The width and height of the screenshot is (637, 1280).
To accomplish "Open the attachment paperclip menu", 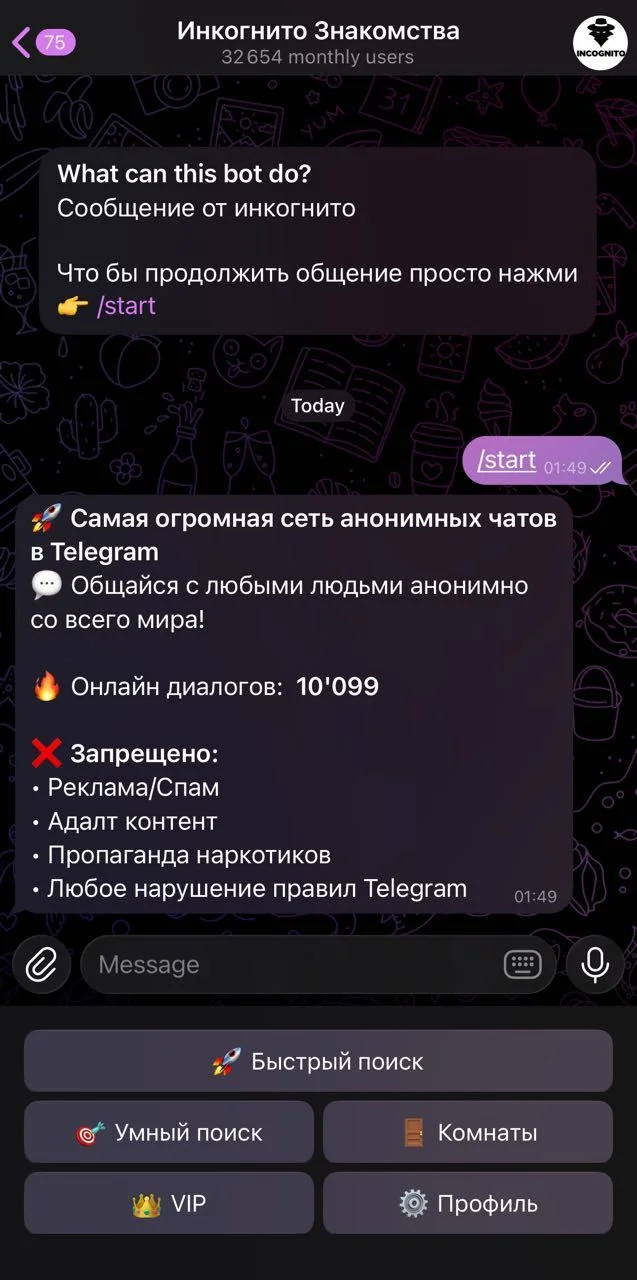I will coord(42,964).
